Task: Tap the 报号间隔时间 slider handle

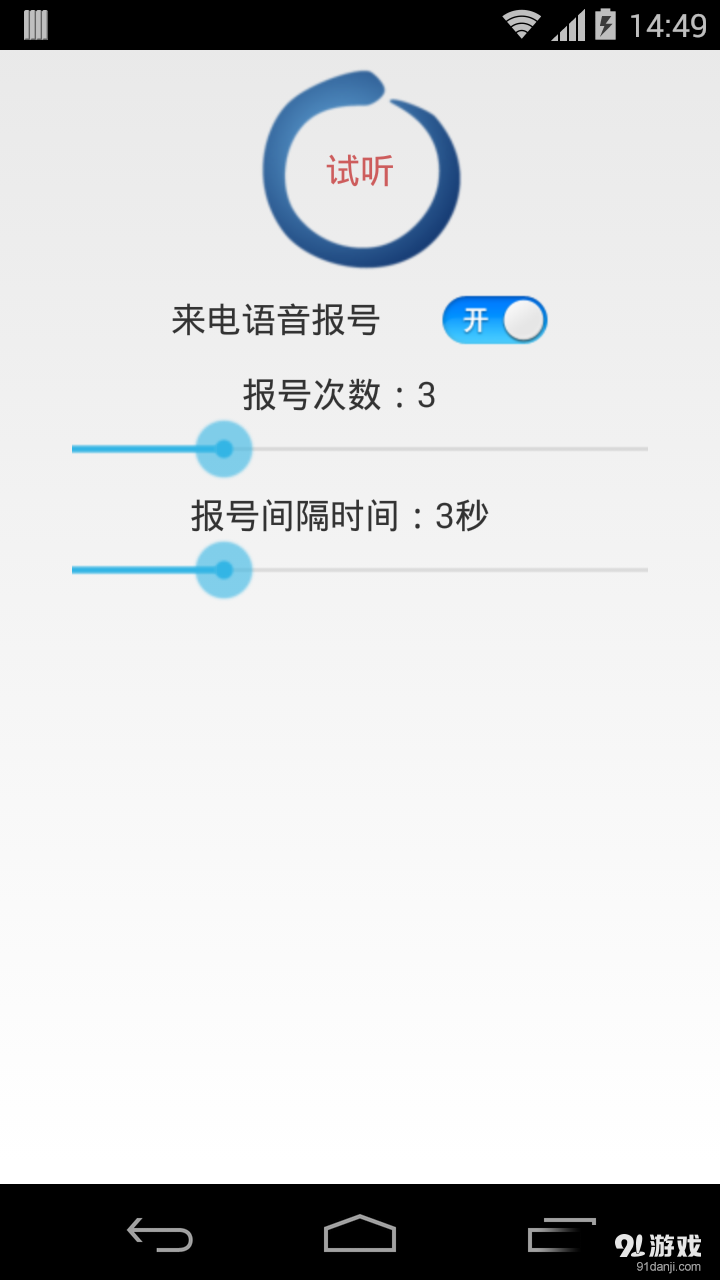Action: click(223, 570)
